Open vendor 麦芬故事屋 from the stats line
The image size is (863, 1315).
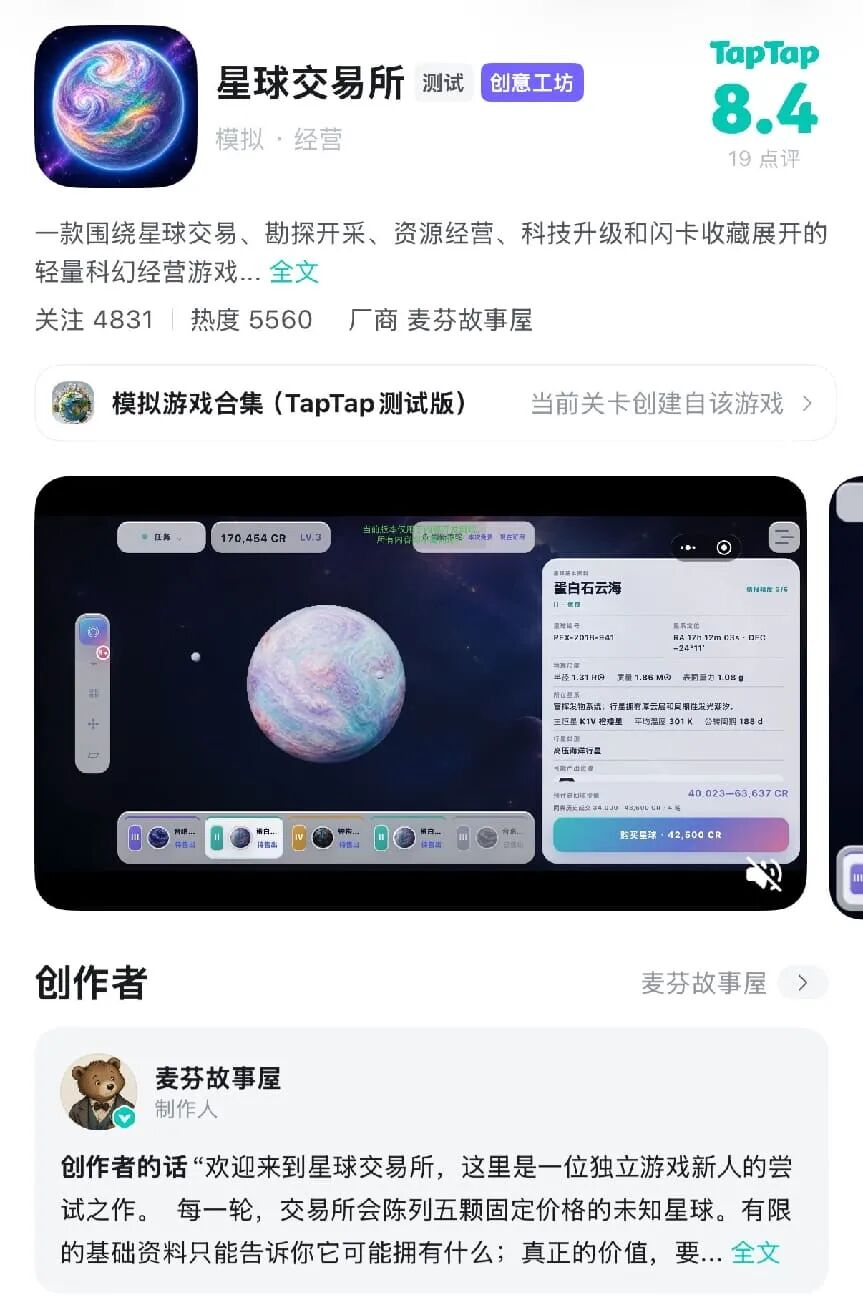[x=469, y=320]
